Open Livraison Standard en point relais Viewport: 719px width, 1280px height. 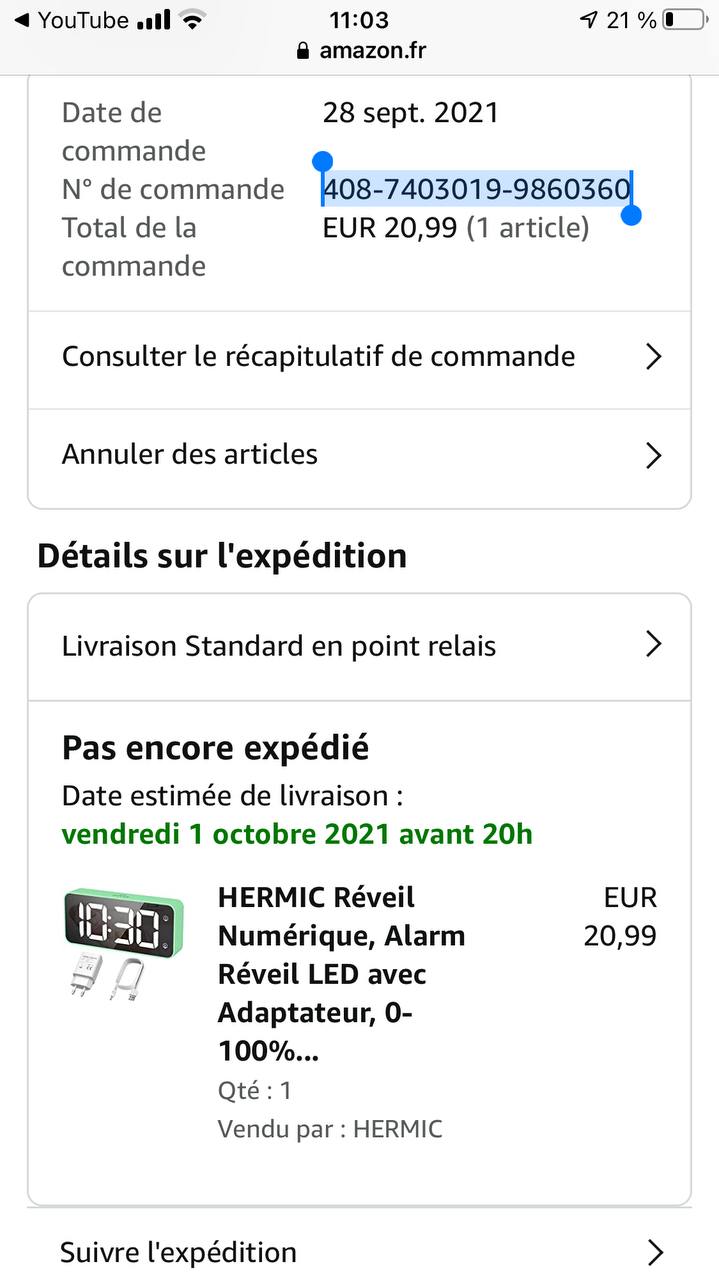[x=359, y=646]
